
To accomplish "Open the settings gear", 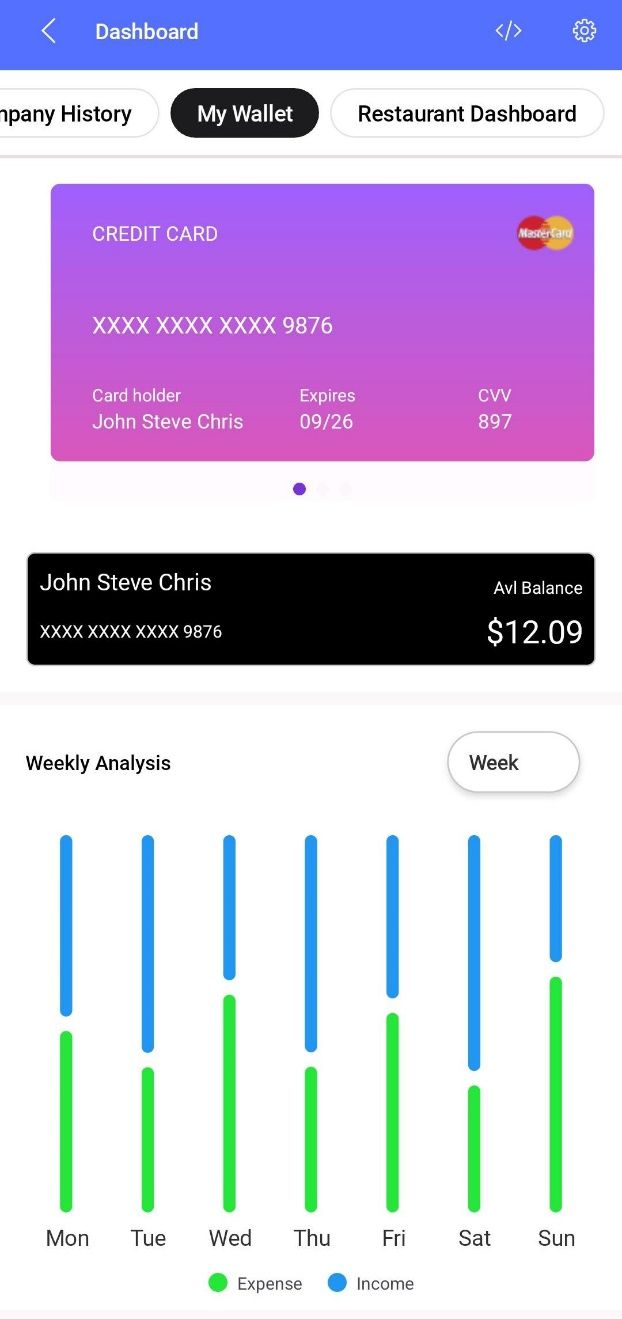I will [x=584, y=31].
